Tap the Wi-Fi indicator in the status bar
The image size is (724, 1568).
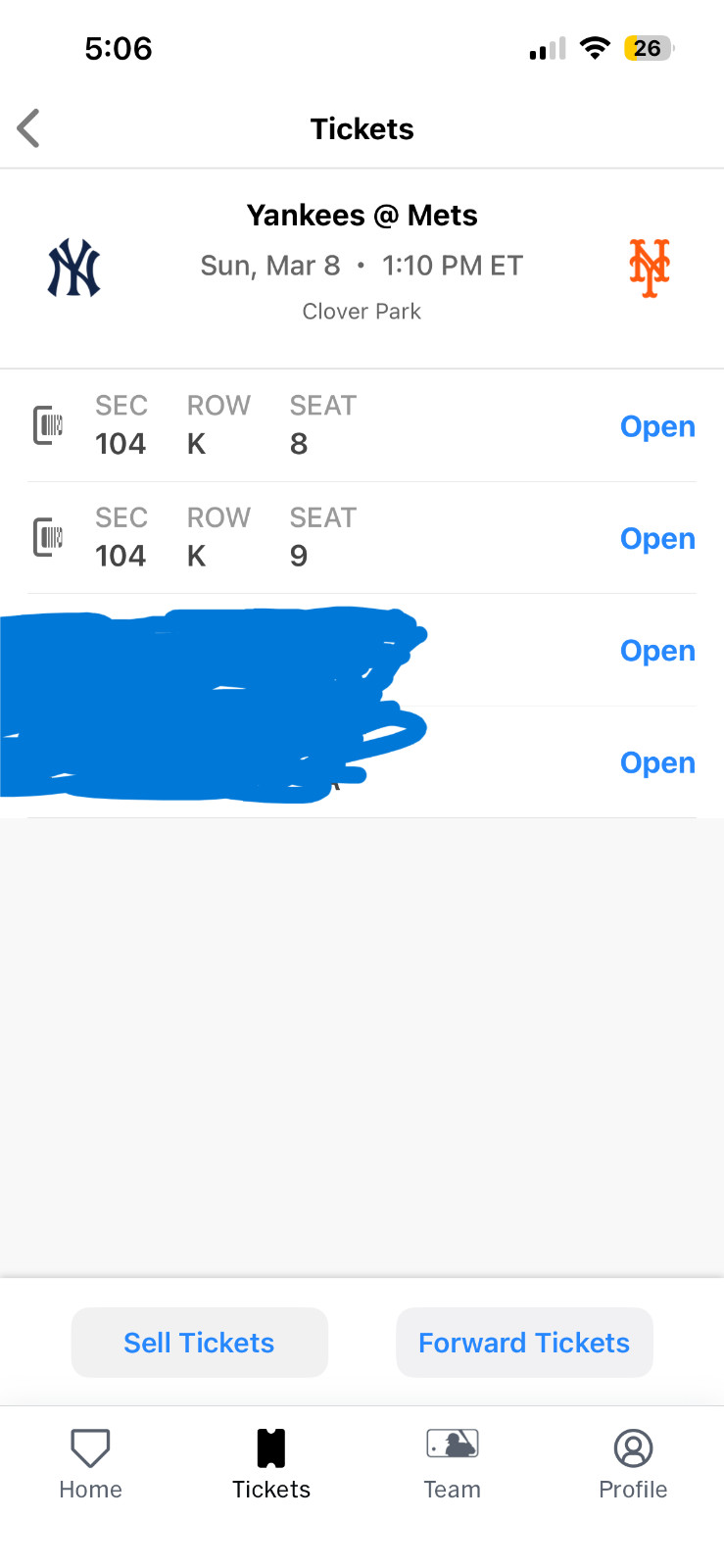595,47
